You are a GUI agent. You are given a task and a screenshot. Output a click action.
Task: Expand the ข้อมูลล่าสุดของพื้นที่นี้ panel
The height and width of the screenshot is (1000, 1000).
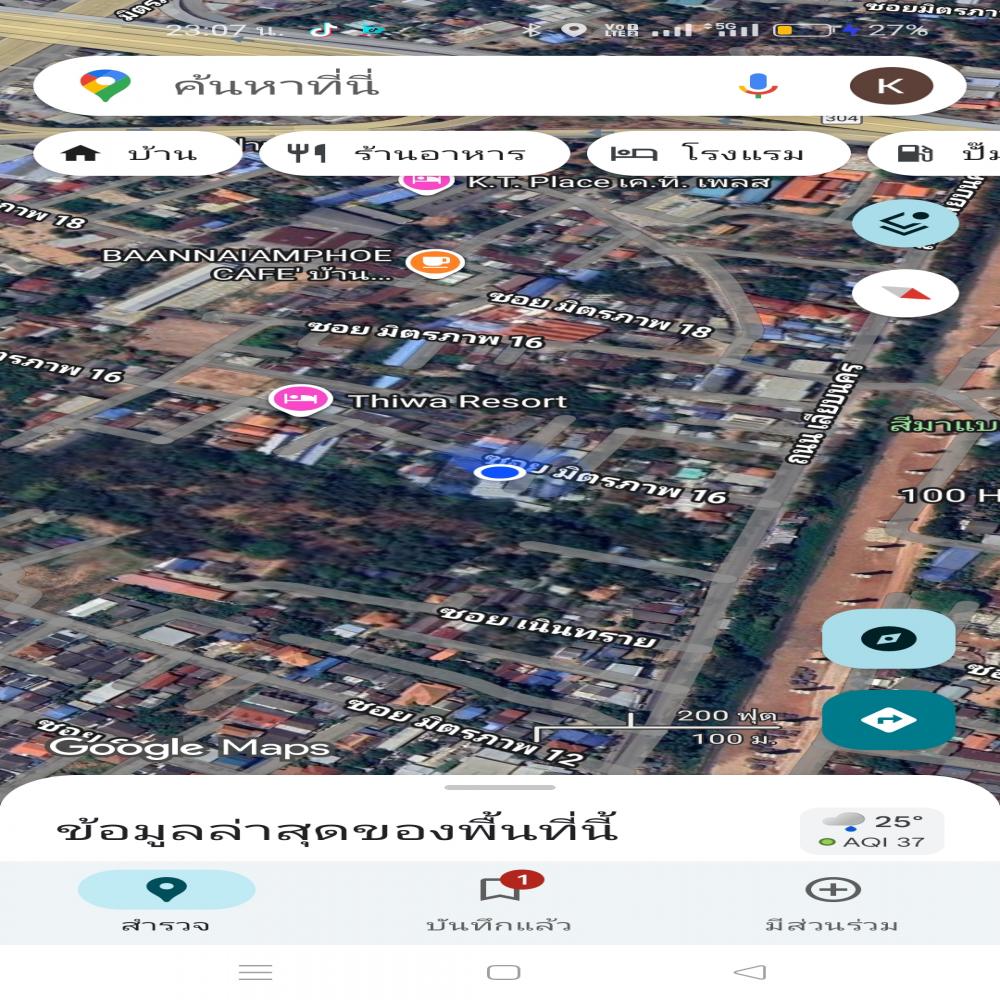click(x=336, y=829)
